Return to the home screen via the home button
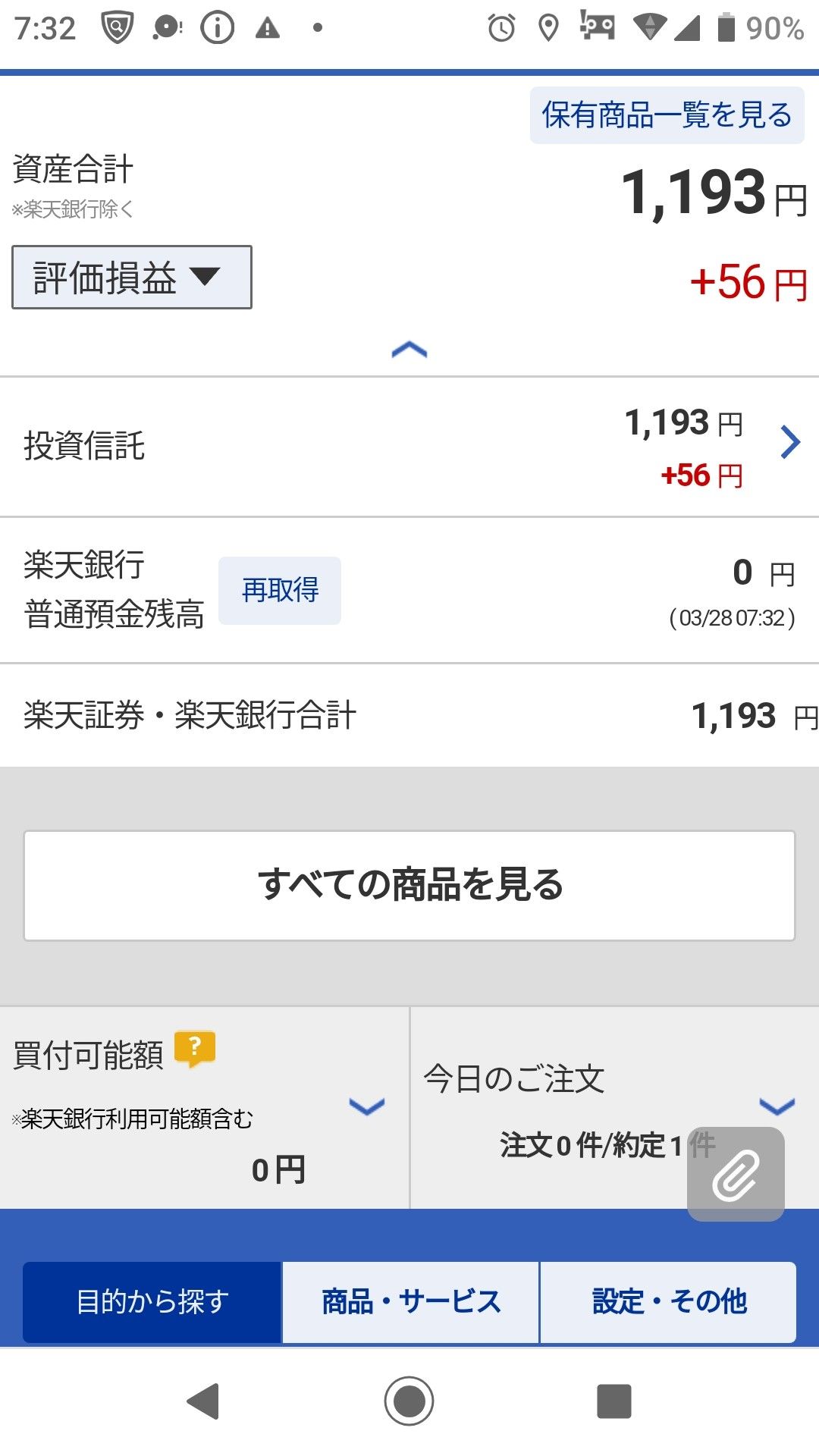The height and width of the screenshot is (1456, 819). 409,1401
